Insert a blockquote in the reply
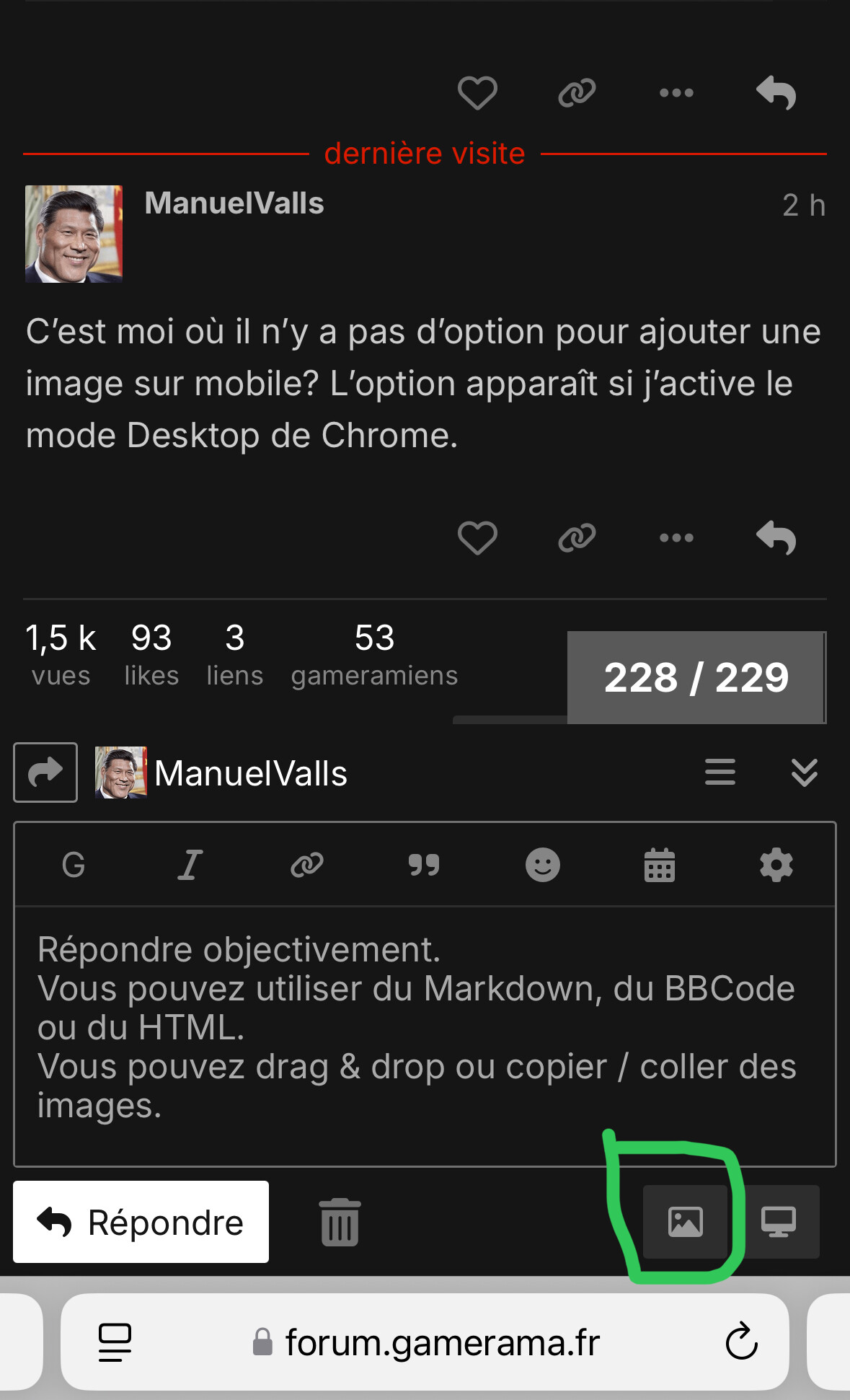The height and width of the screenshot is (1400, 850). [x=424, y=865]
